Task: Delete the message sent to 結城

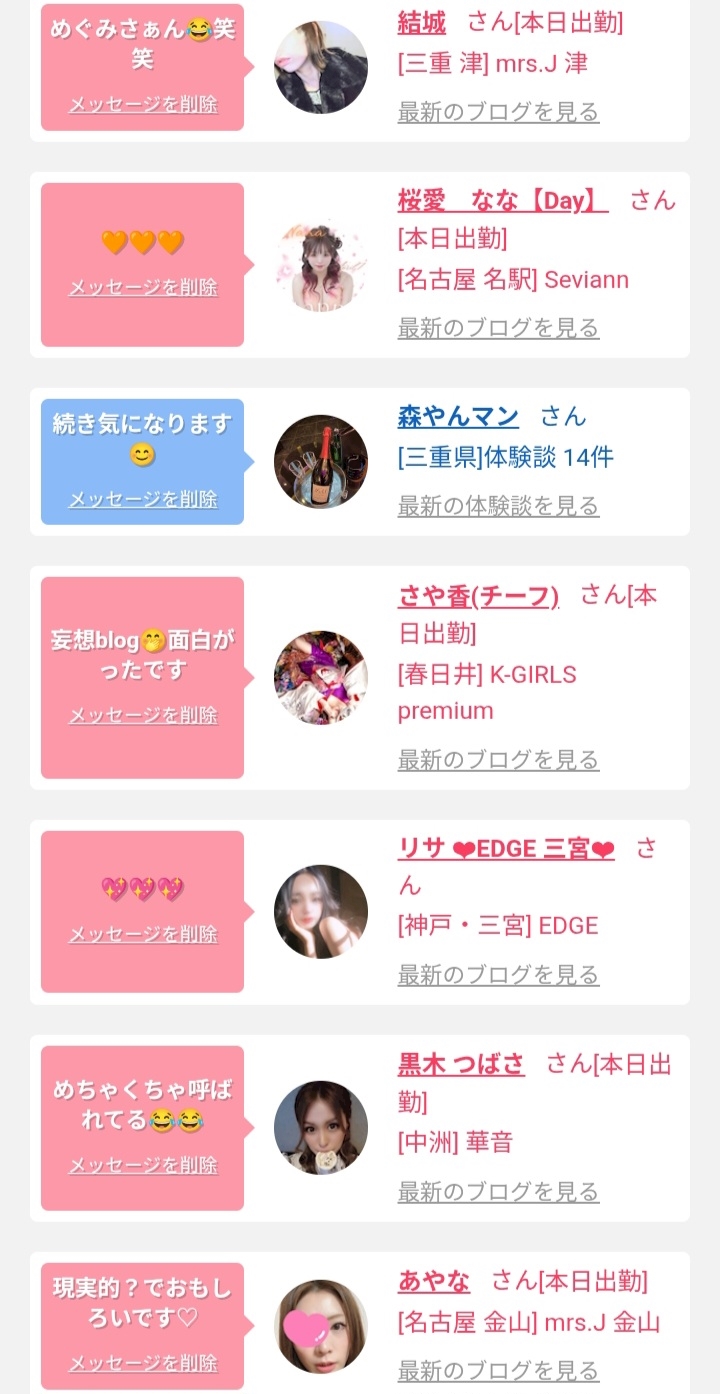Action: (x=142, y=105)
